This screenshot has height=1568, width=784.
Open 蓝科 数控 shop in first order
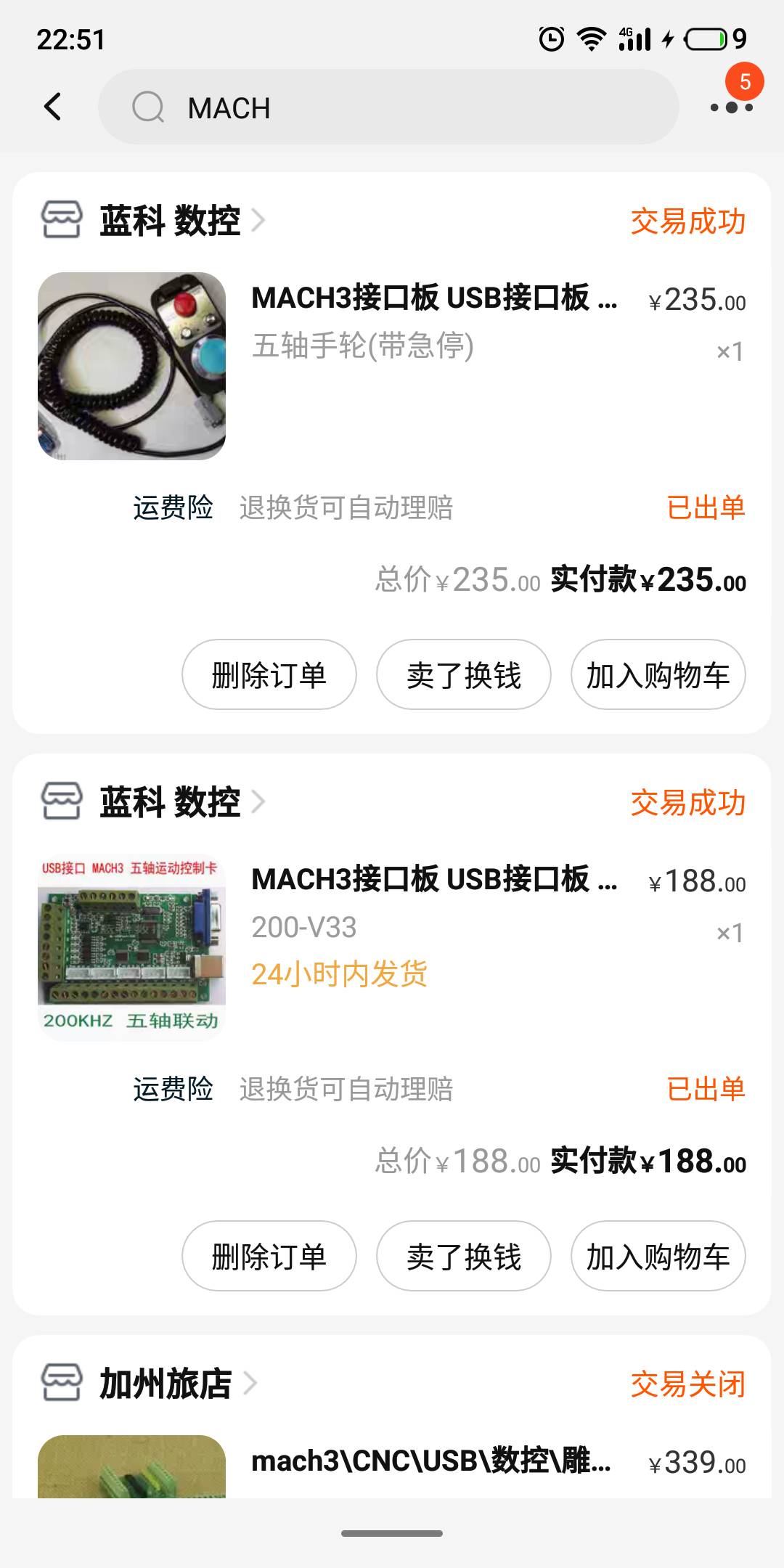pos(154,221)
